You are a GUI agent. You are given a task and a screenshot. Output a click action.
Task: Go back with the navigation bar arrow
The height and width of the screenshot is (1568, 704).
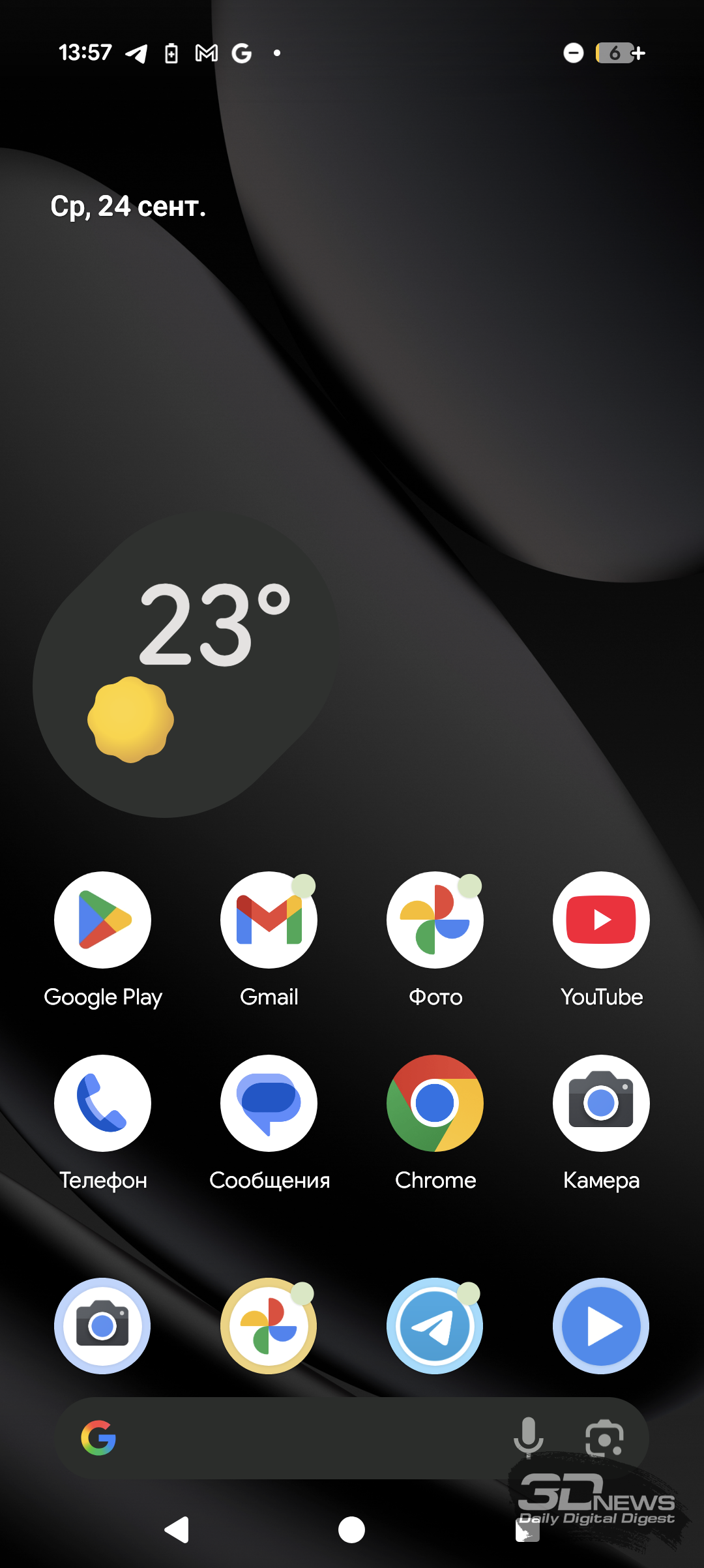(x=177, y=1530)
